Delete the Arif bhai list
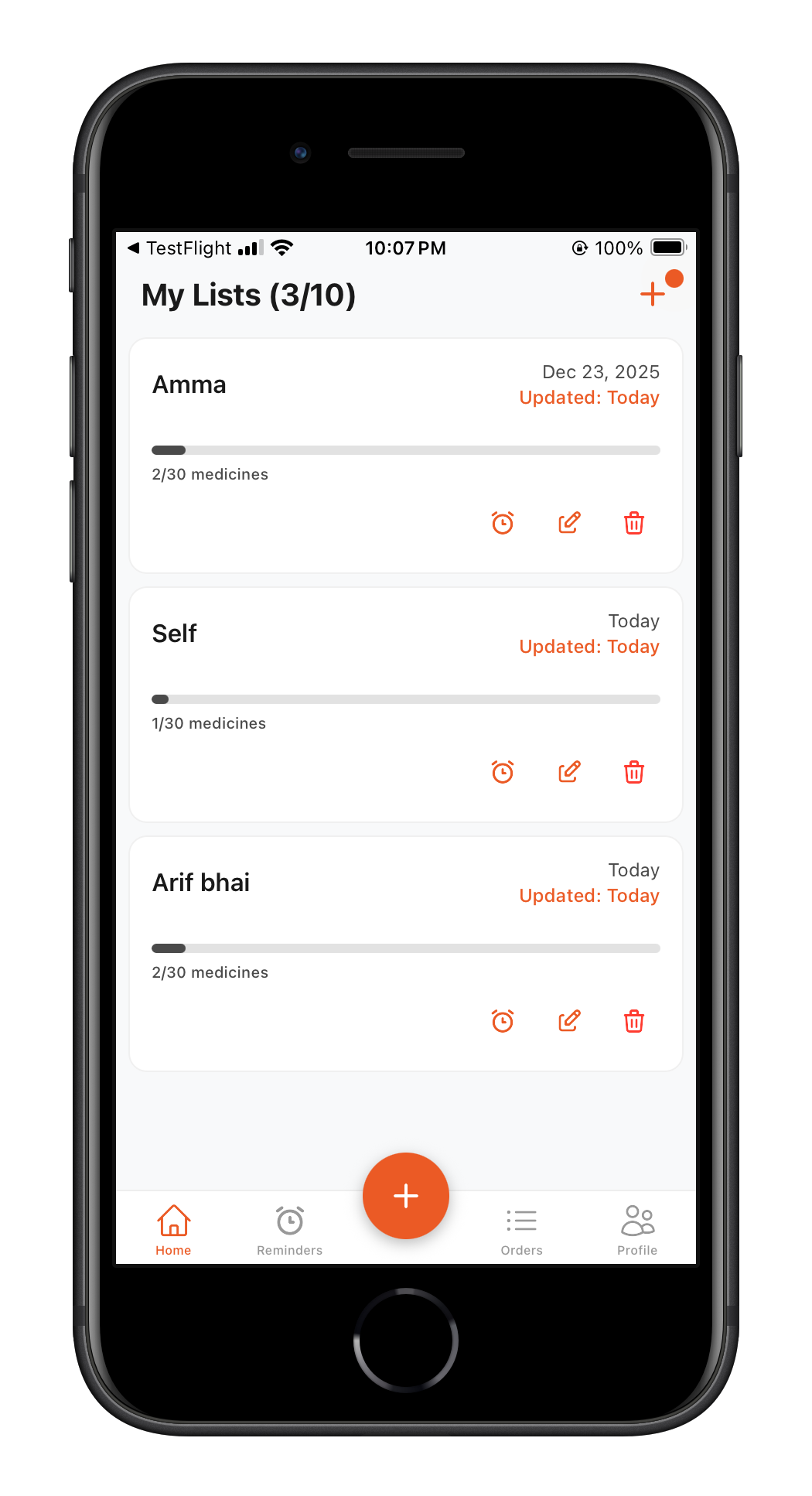 point(634,1022)
